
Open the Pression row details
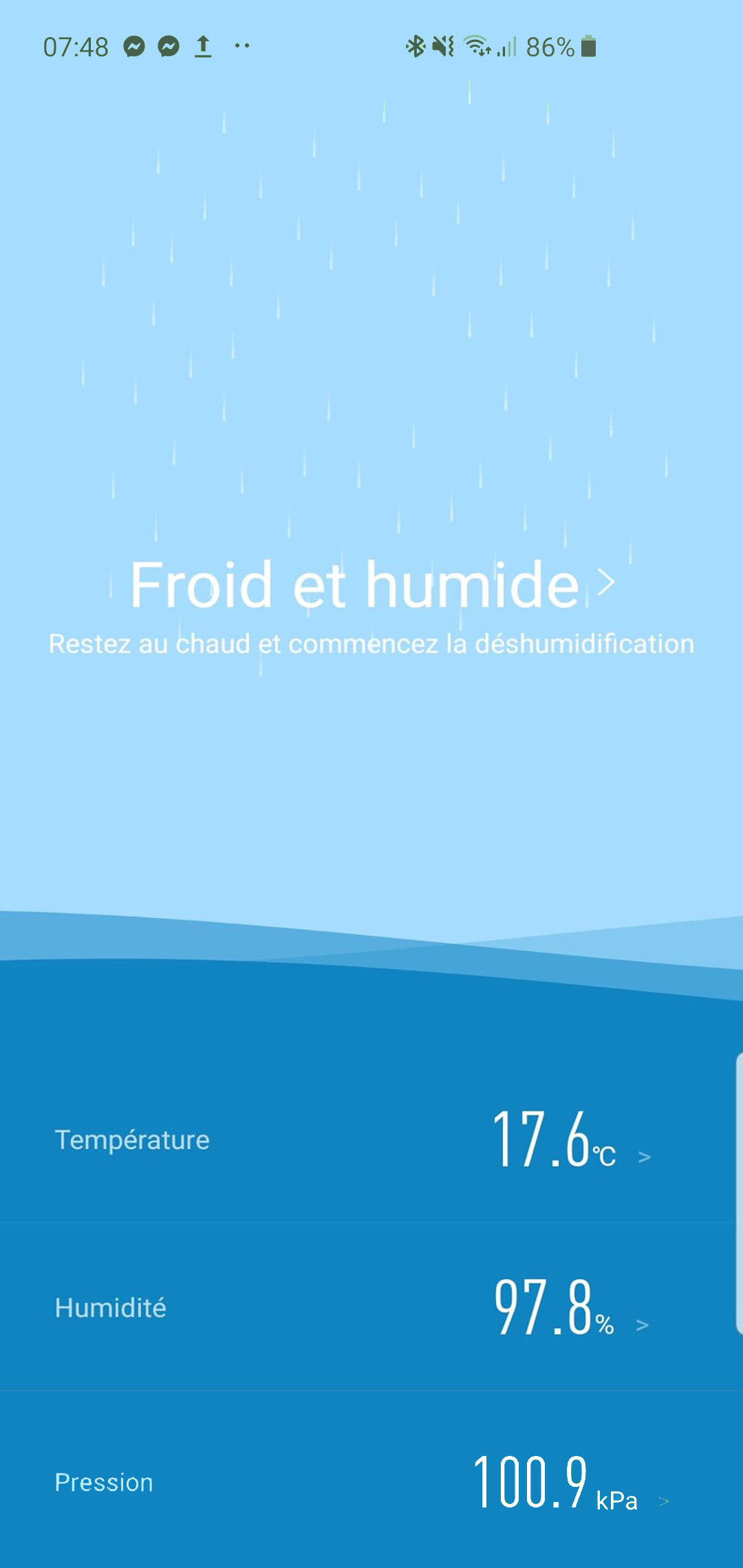point(371,1480)
